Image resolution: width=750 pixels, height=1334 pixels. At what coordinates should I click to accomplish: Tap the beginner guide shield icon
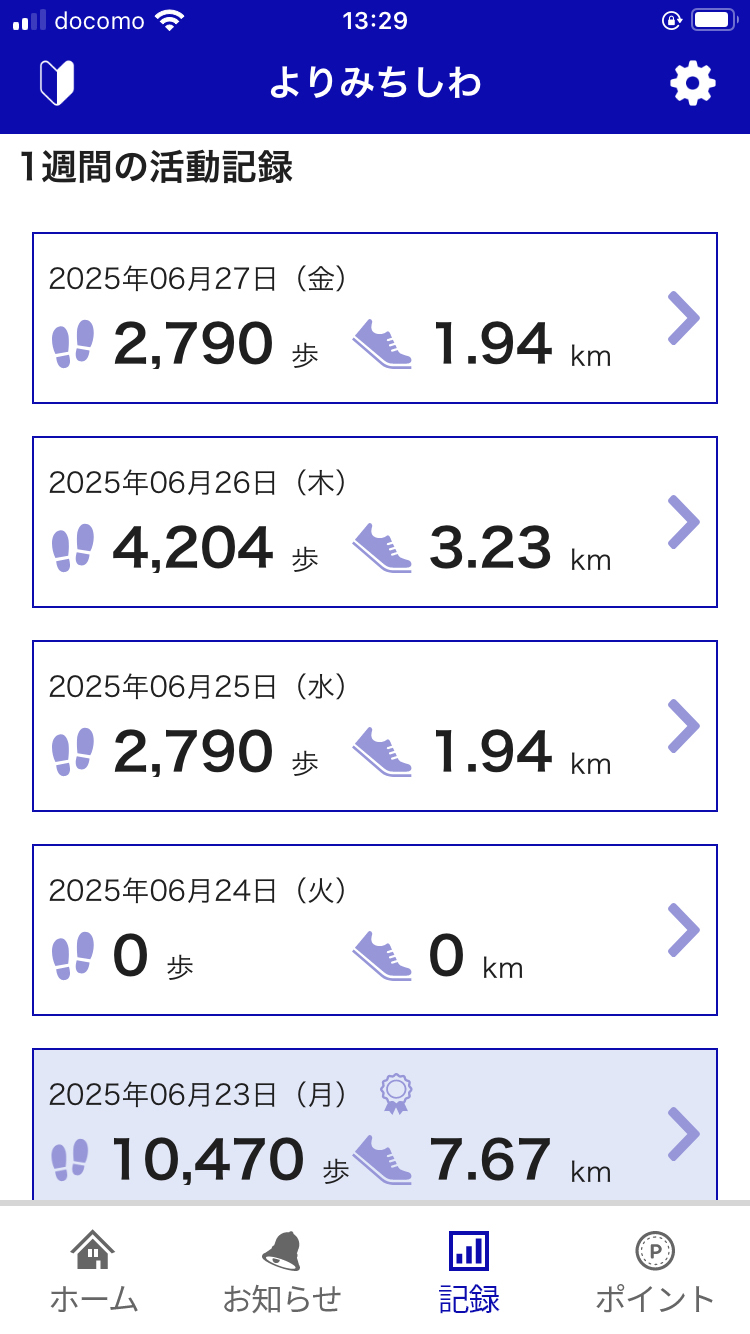coord(57,83)
